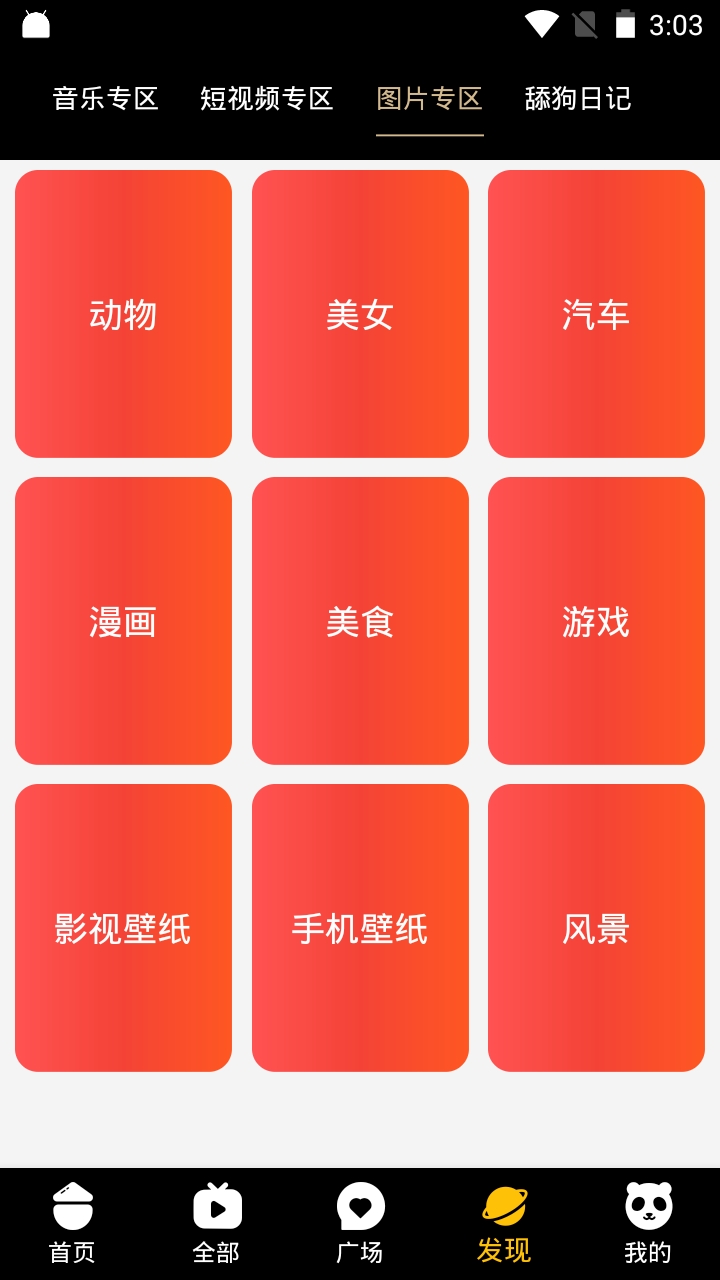Select the 图片专区 tab
This screenshot has width=720, height=1280.
click(x=430, y=99)
